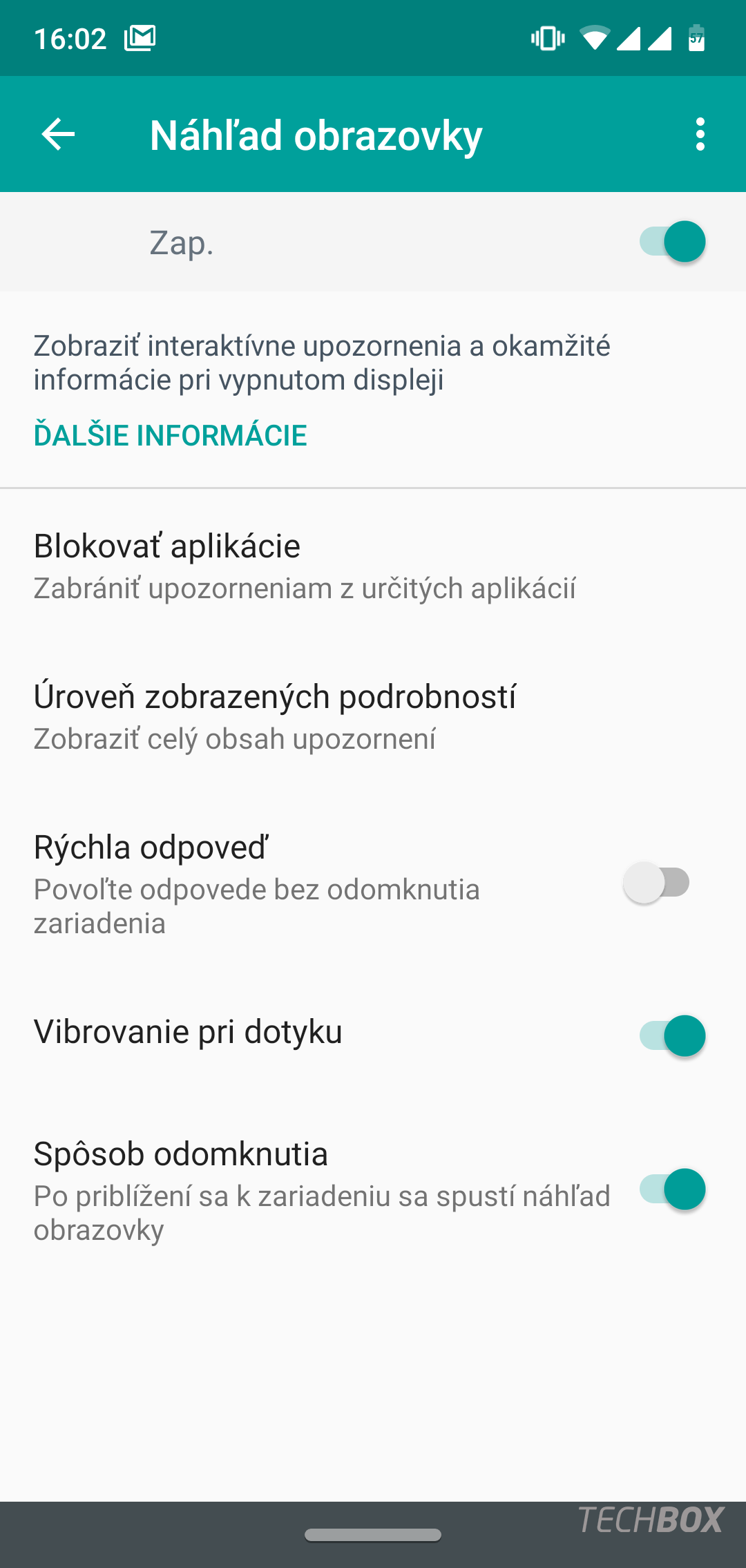
Task: Enable Rýchla odpoveď toggle
Action: tap(656, 883)
